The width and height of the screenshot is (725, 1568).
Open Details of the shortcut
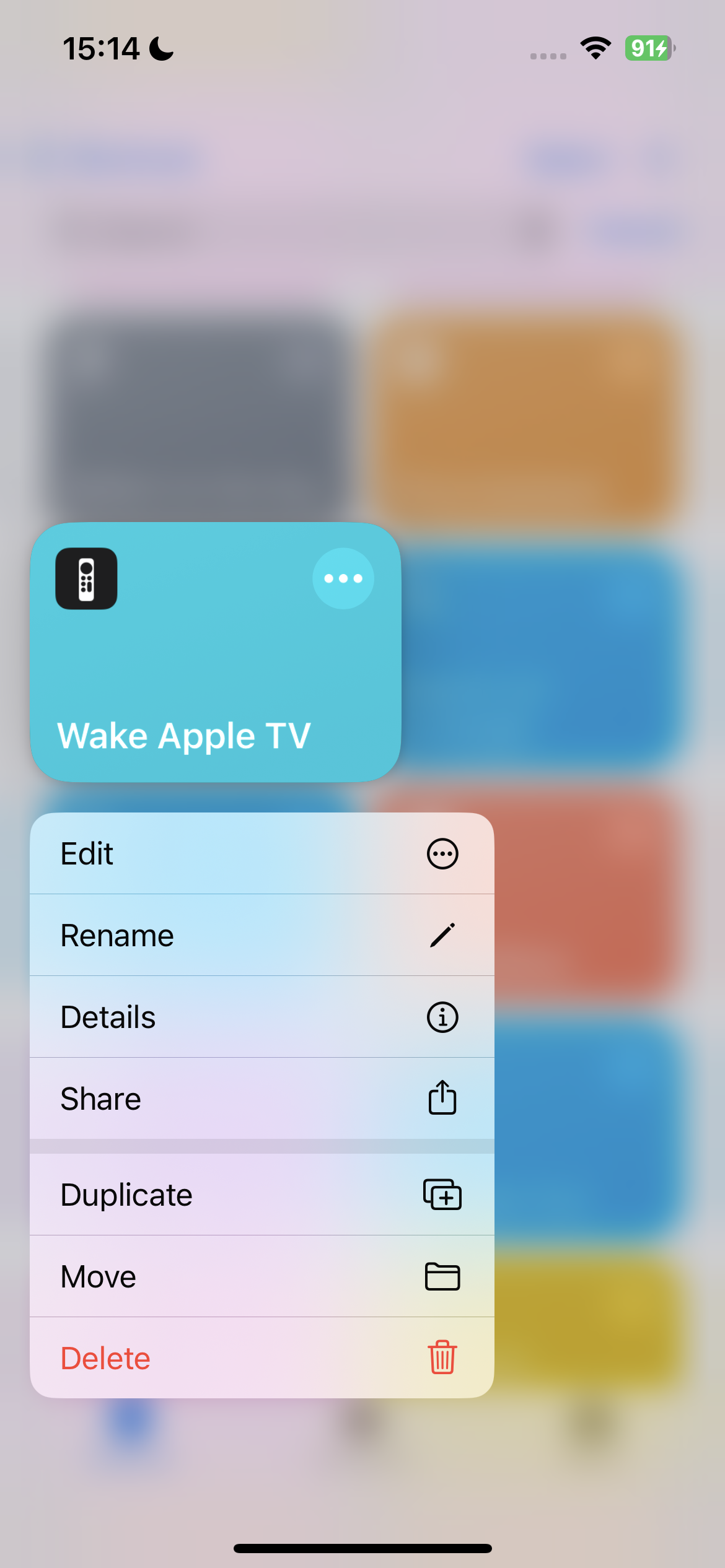(261, 1017)
